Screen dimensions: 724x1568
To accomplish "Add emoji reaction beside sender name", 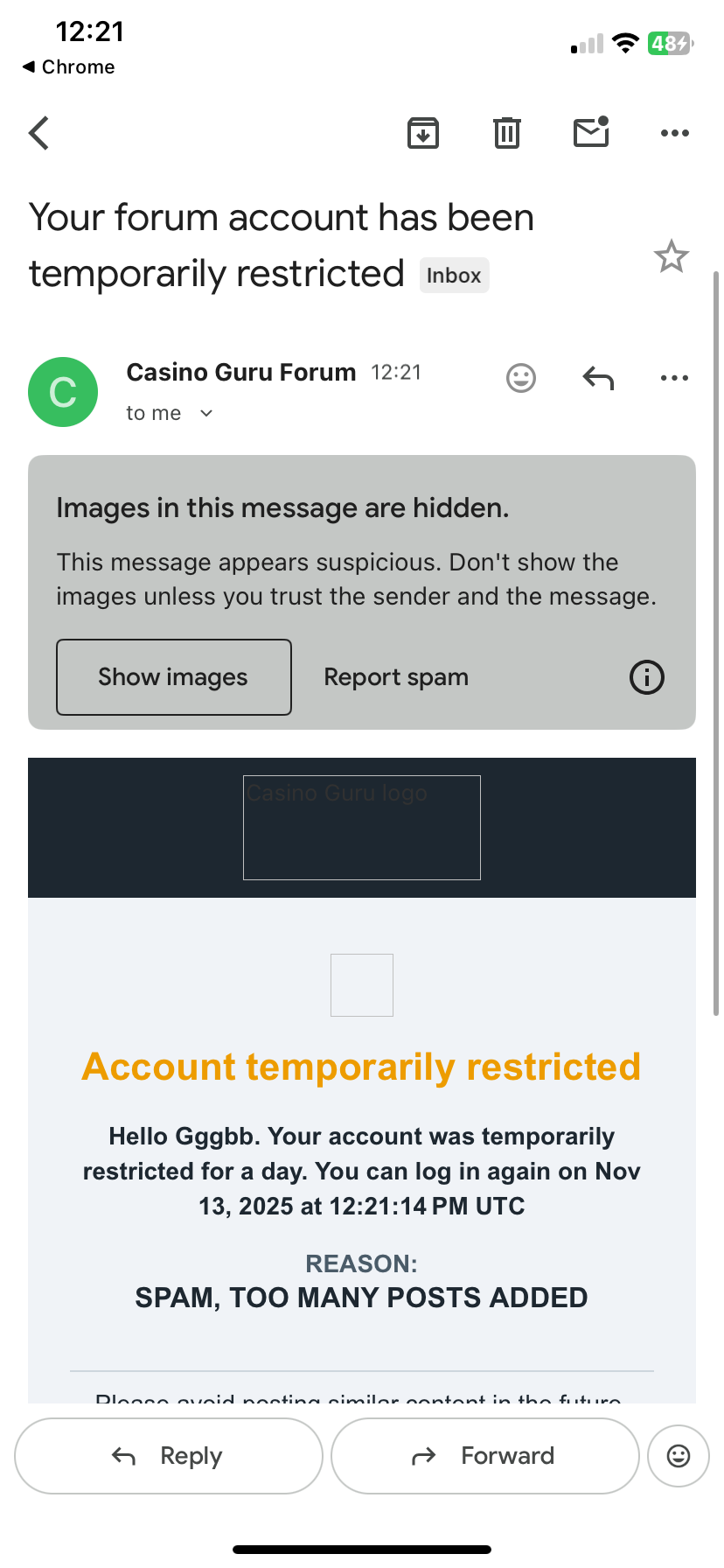I will 521,378.
